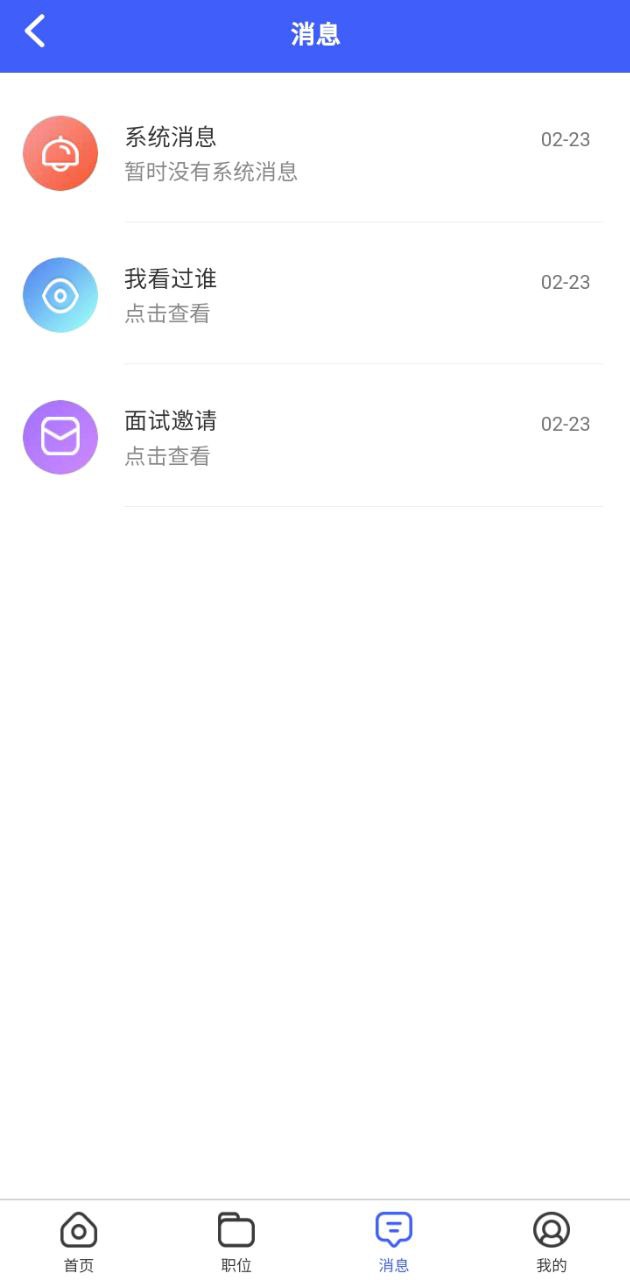Open the 面试邀请 row

[315, 437]
